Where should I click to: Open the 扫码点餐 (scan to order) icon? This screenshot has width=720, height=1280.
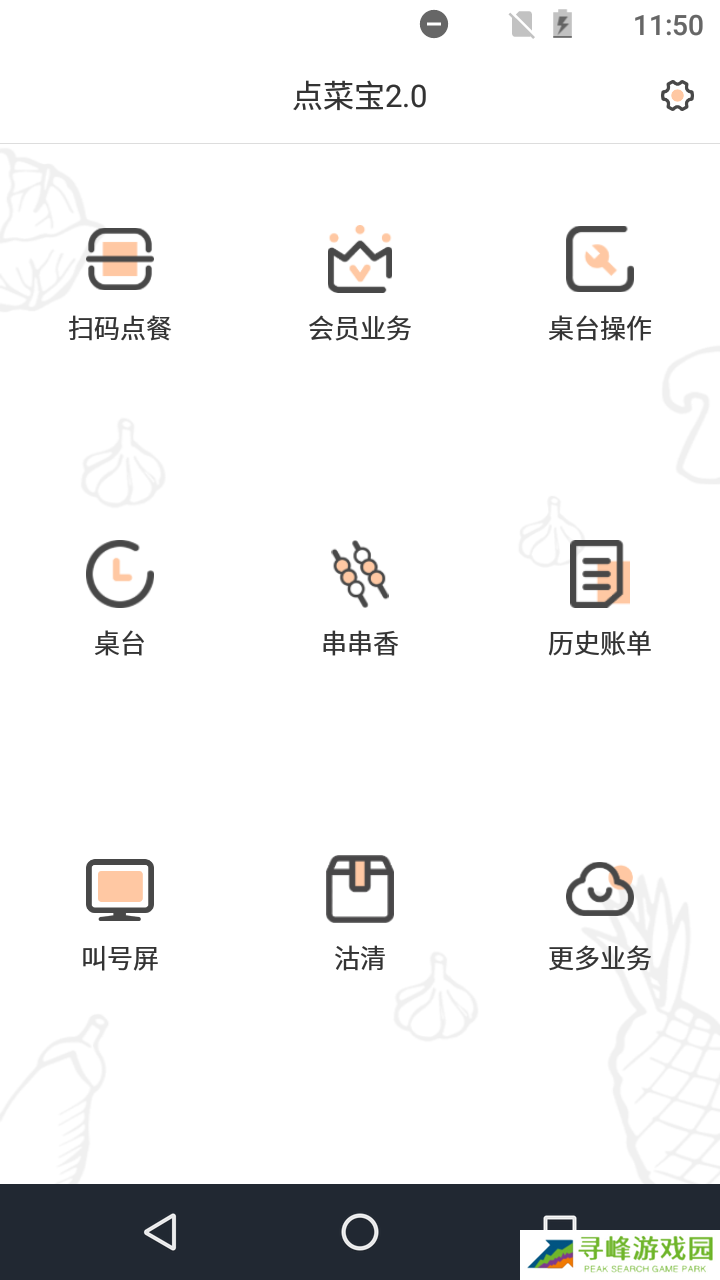pos(120,259)
